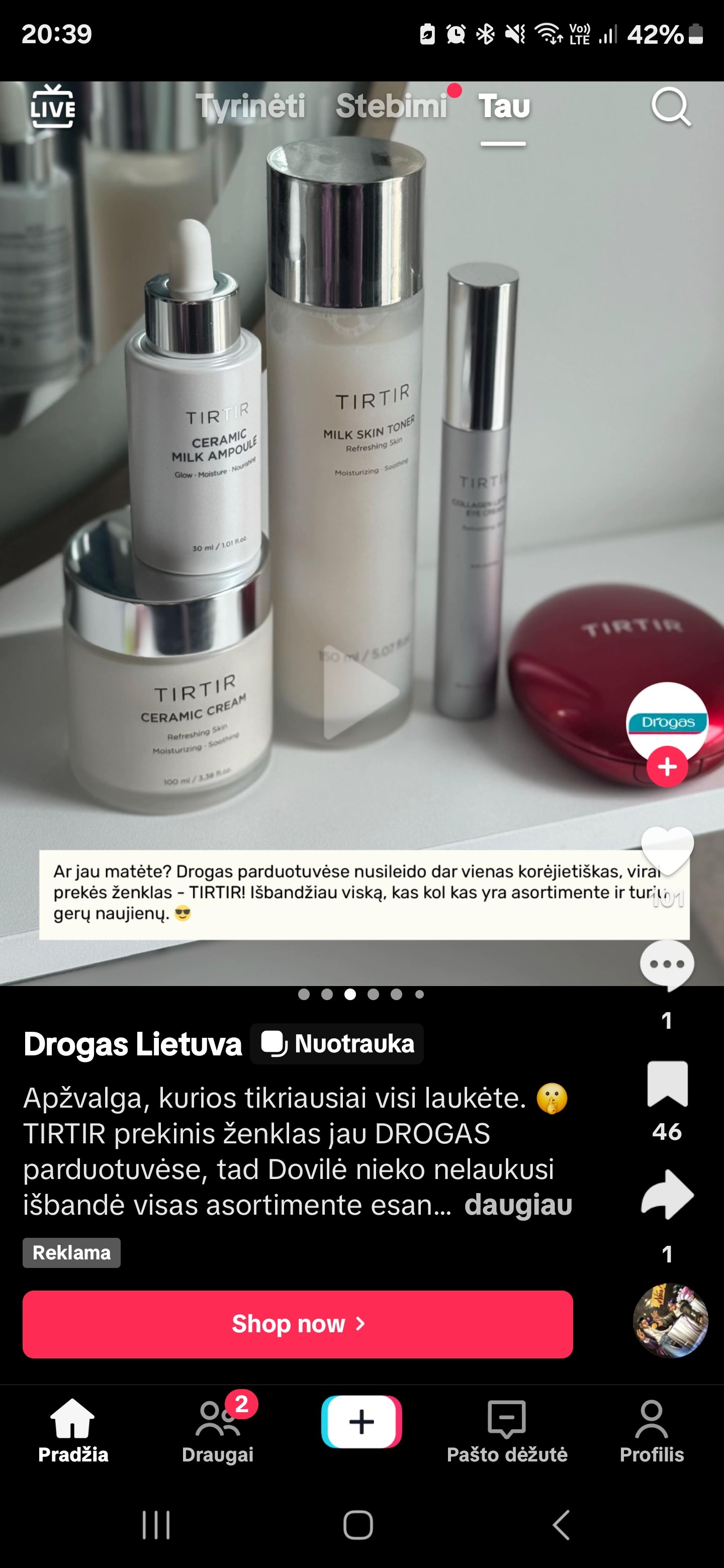The image size is (724, 1568).
Task: Open Drogas Lietuva profile name
Action: (x=133, y=1044)
